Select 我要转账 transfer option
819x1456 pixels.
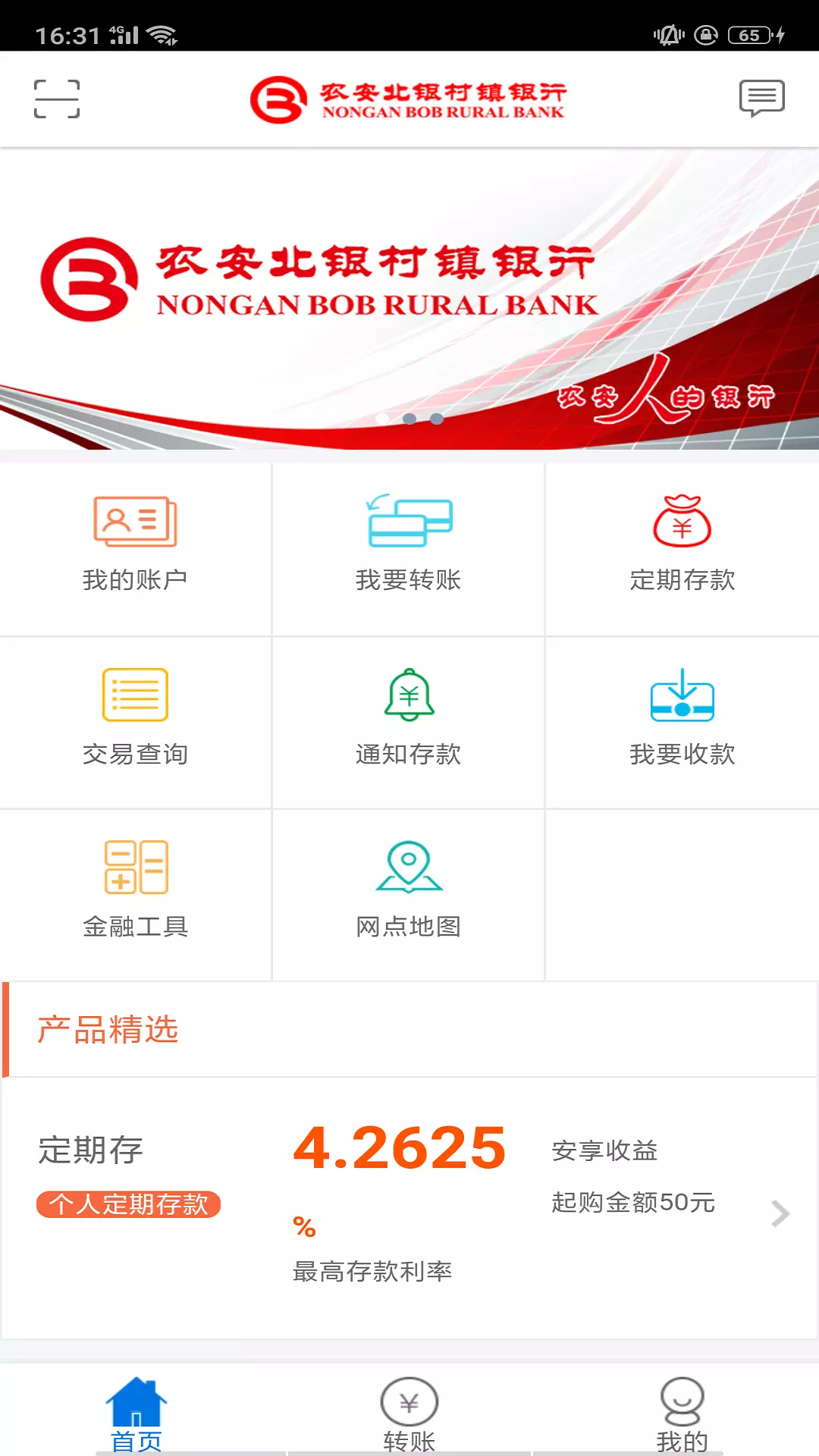click(x=408, y=549)
